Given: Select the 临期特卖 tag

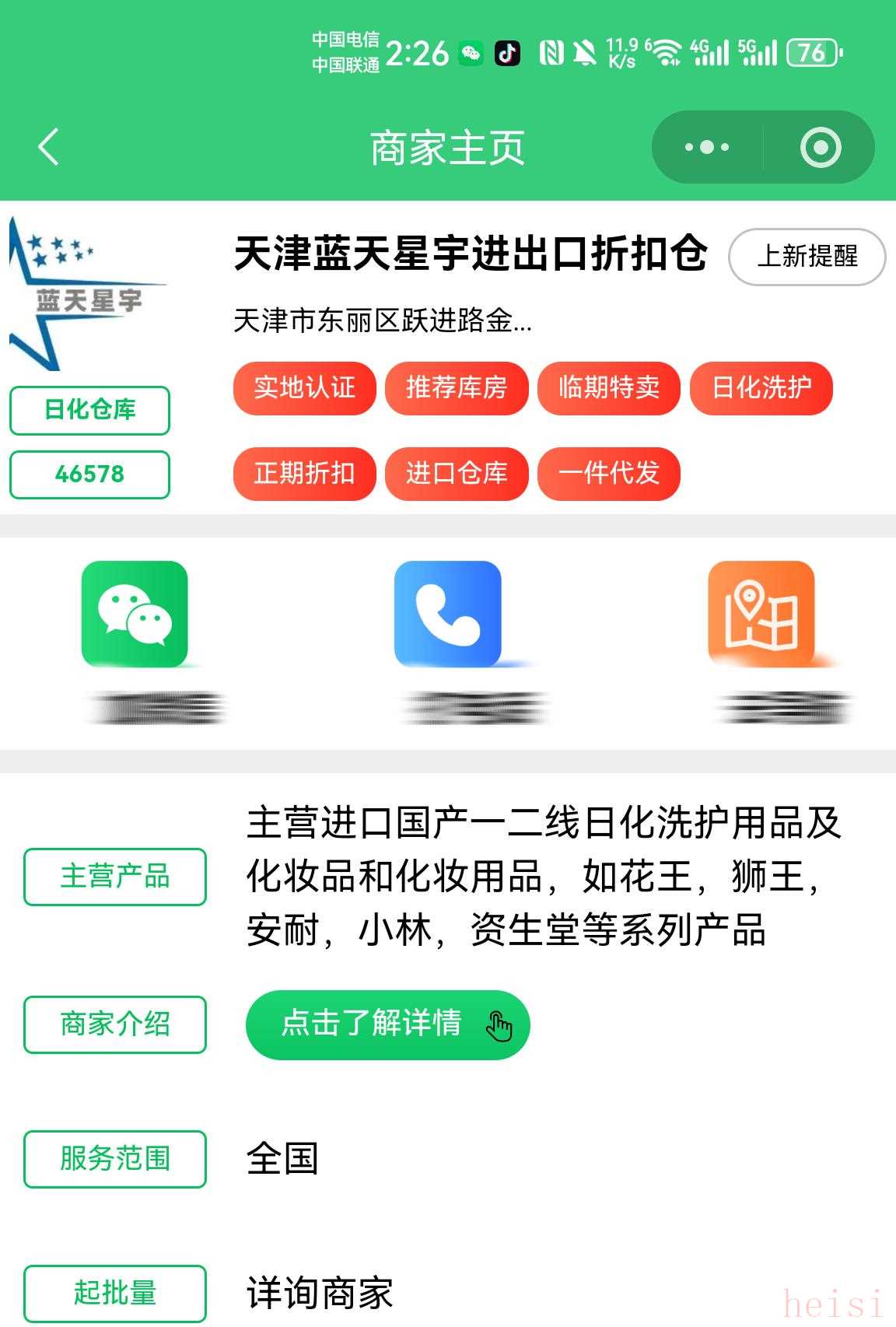Looking at the screenshot, I should tap(609, 387).
